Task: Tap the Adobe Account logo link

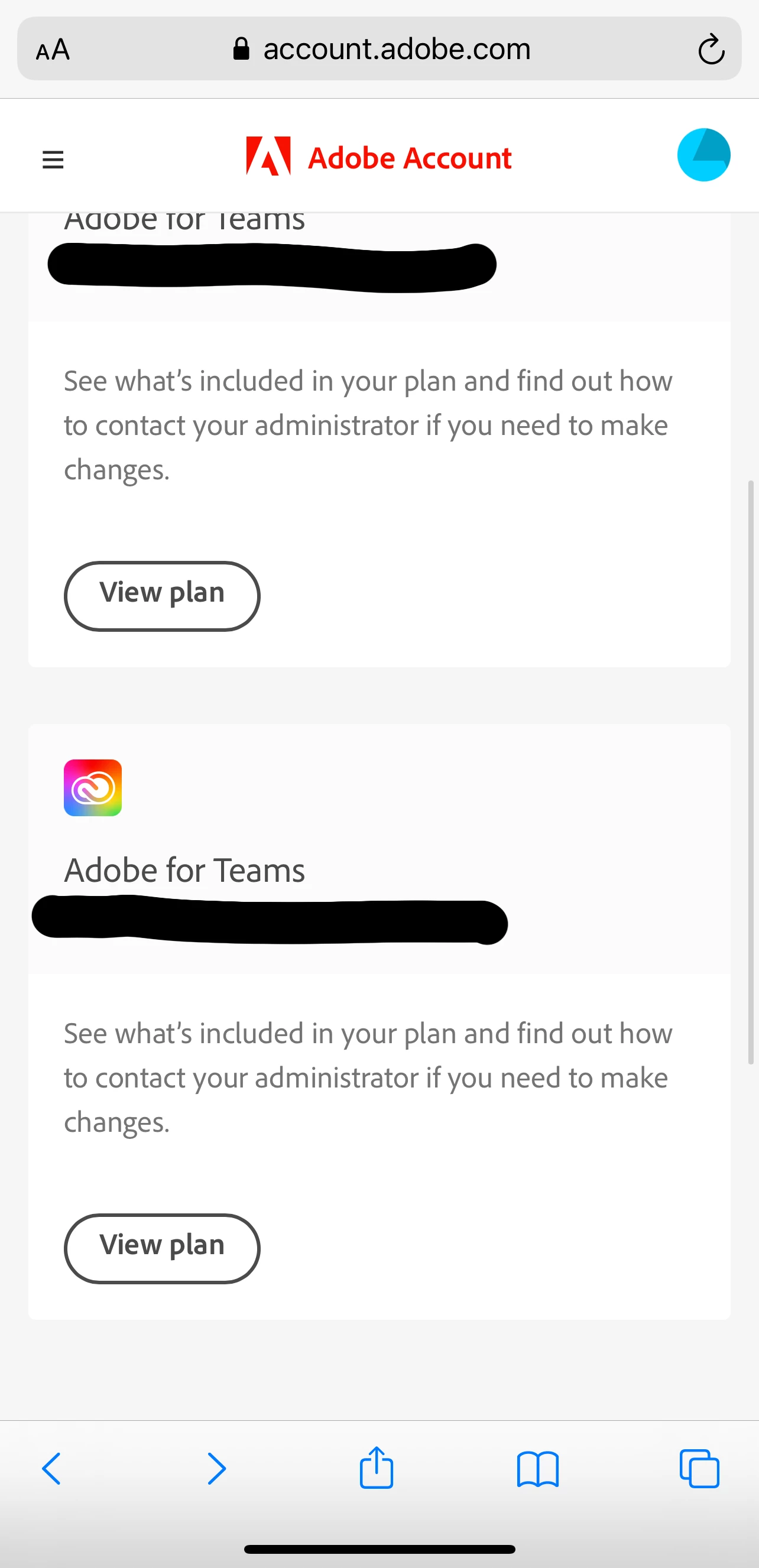Action: pyautogui.click(x=378, y=157)
